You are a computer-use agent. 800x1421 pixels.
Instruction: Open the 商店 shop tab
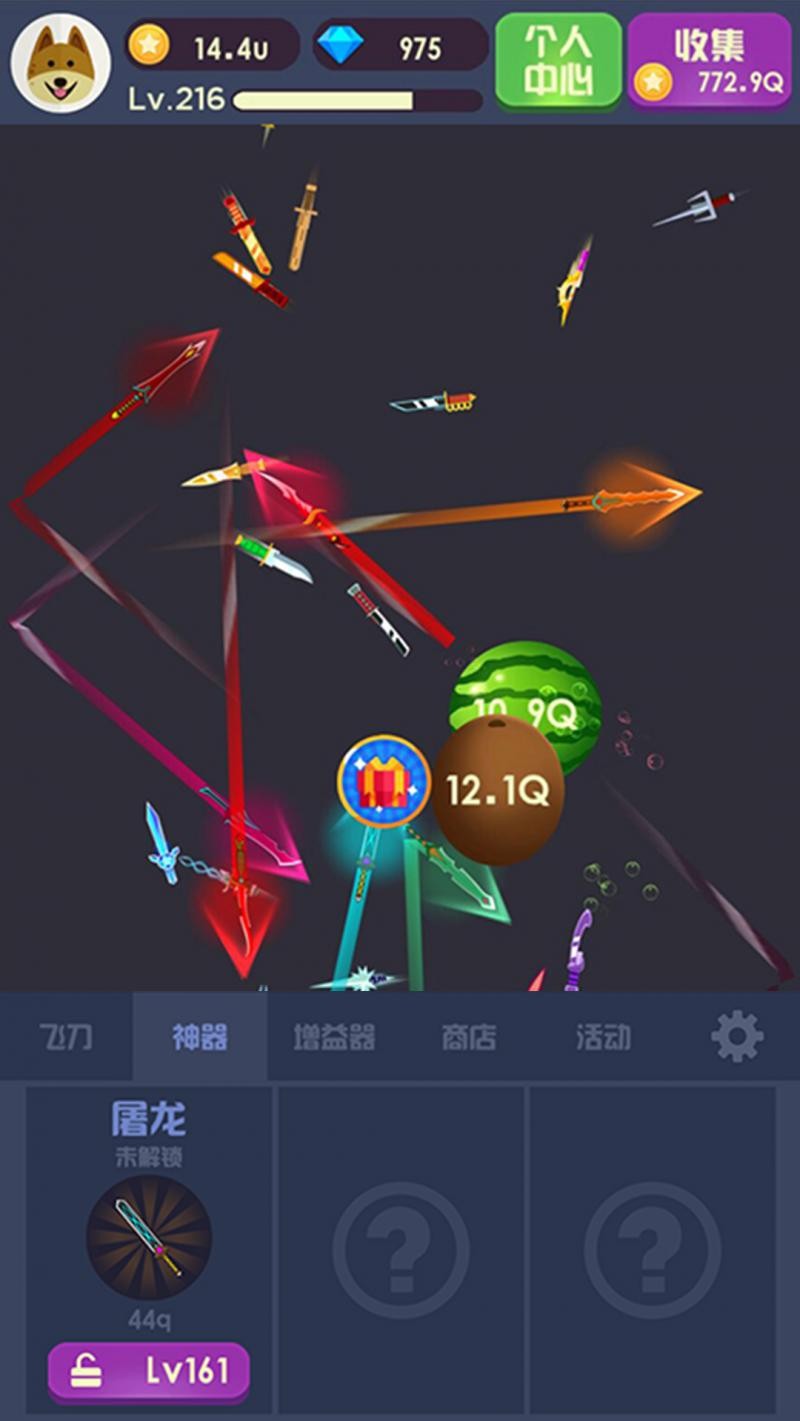pyautogui.click(x=469, y=1037)
